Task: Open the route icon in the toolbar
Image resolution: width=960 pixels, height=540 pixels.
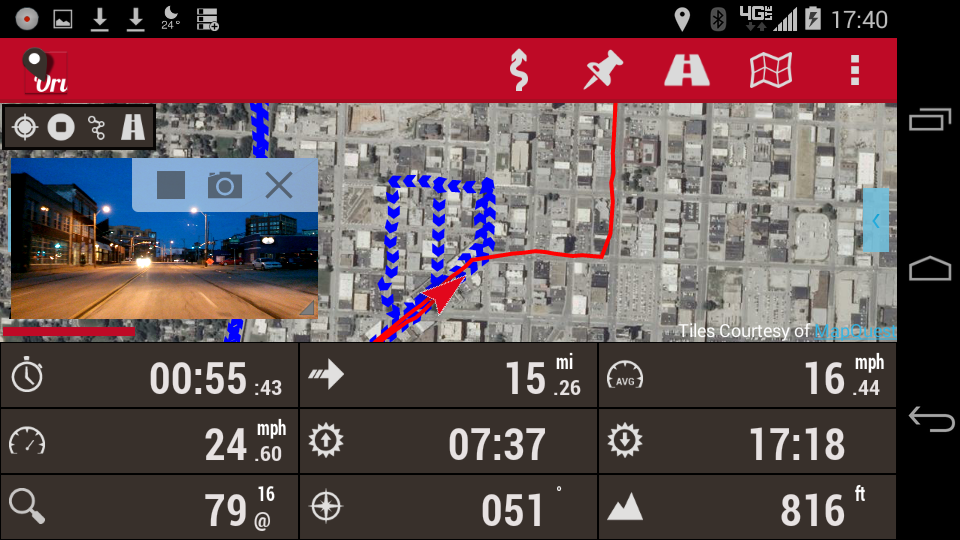Action: (518, 71)
